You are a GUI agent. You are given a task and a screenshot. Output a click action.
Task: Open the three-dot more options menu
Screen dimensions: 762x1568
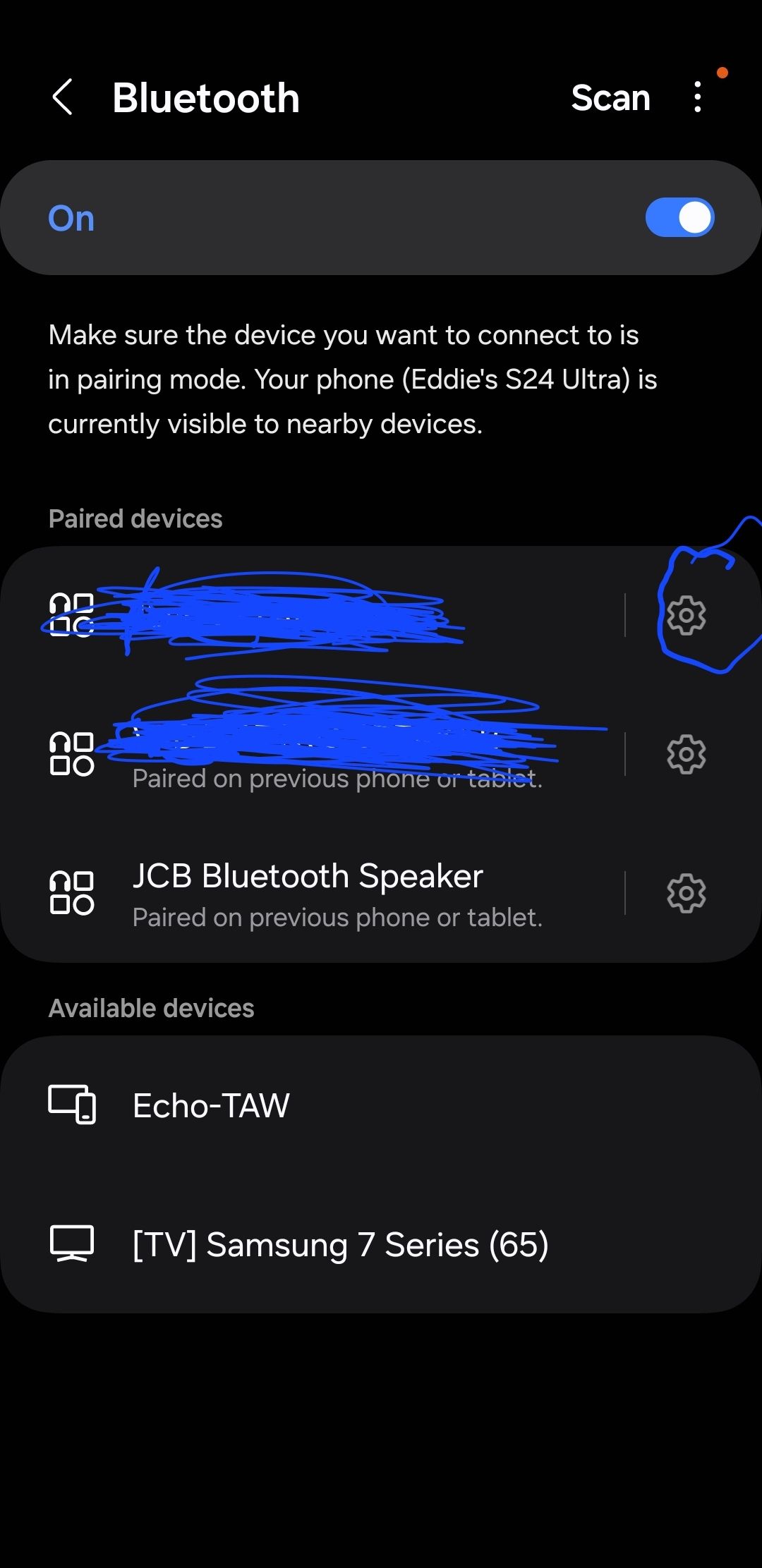[x=697, y=97]
